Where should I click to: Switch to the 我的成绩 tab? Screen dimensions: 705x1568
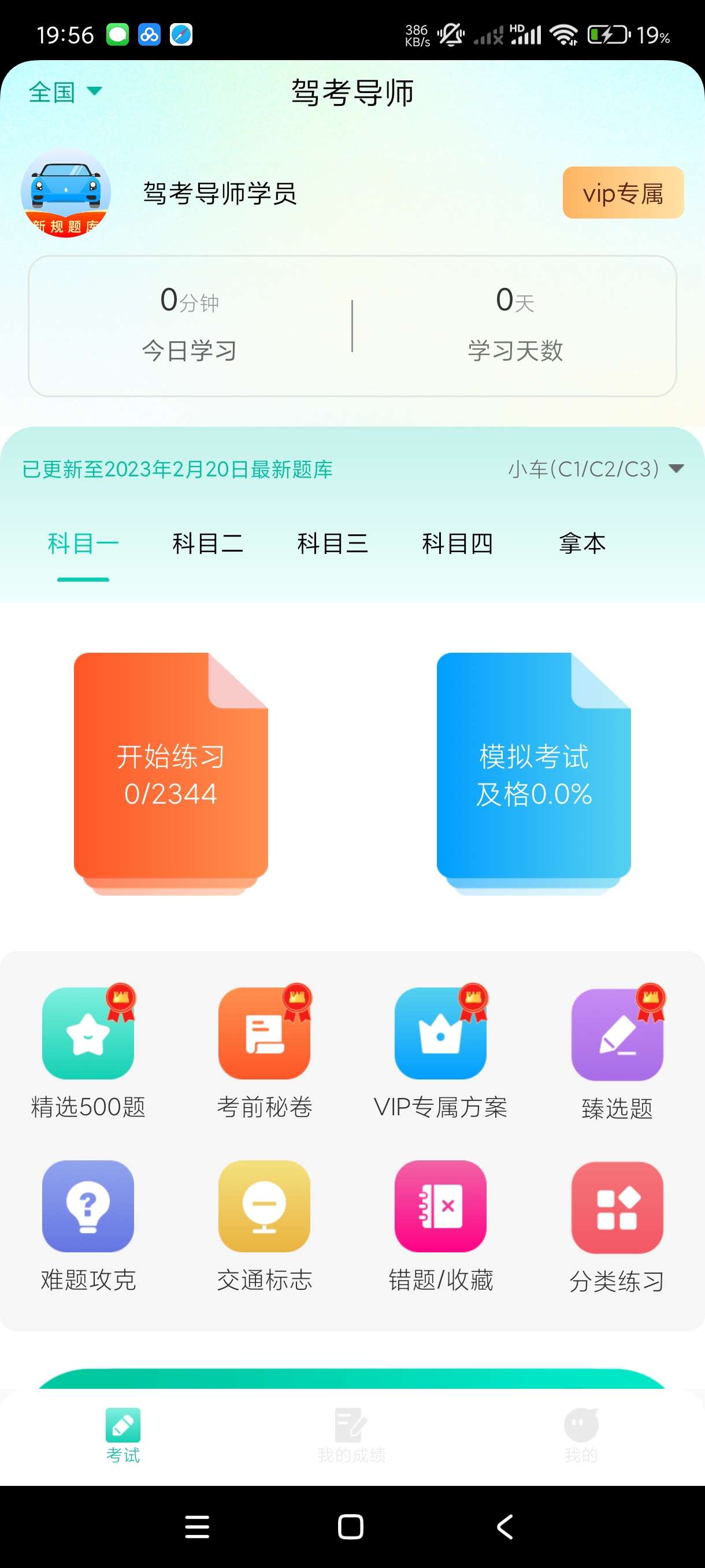[x=351, y=1435]
